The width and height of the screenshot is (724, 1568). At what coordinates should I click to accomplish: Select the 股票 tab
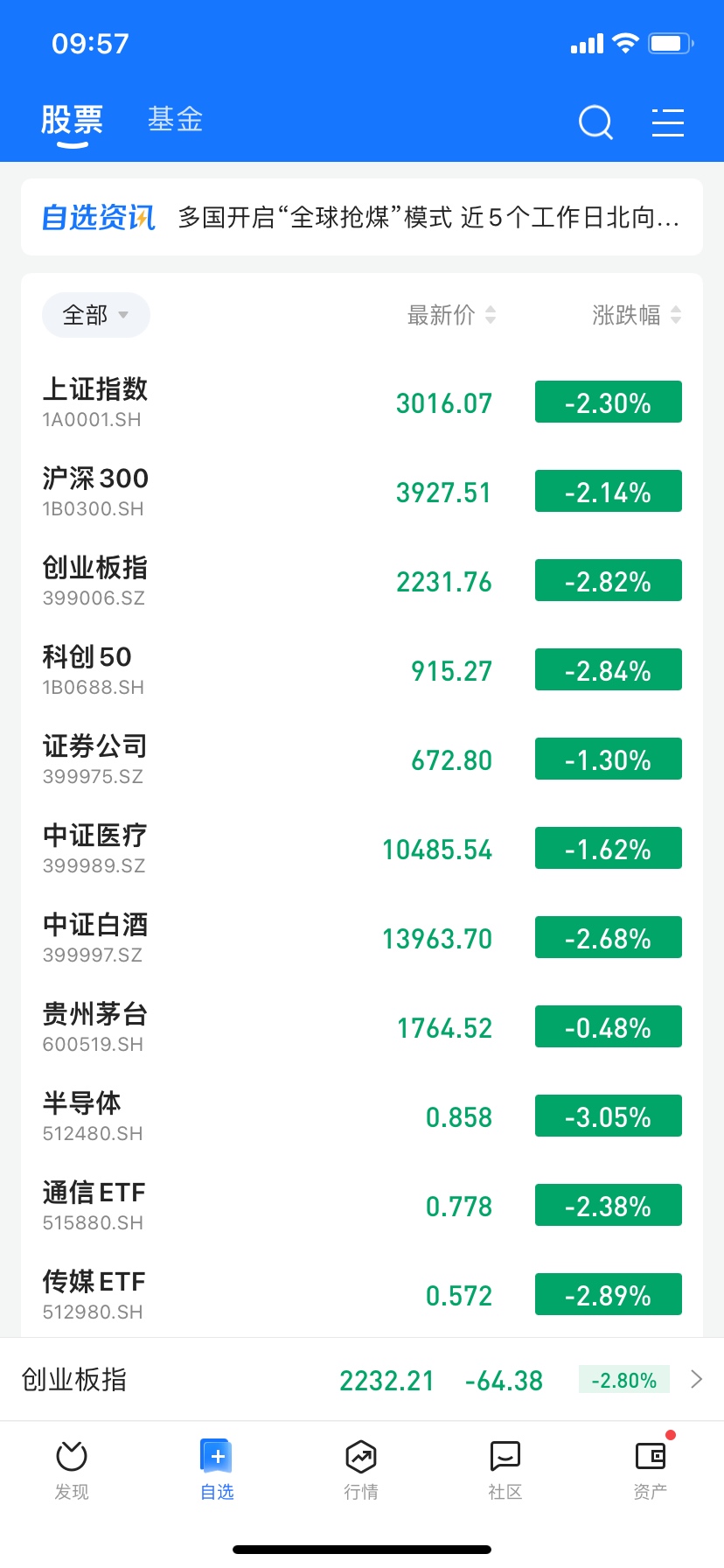tap(72, 121)
